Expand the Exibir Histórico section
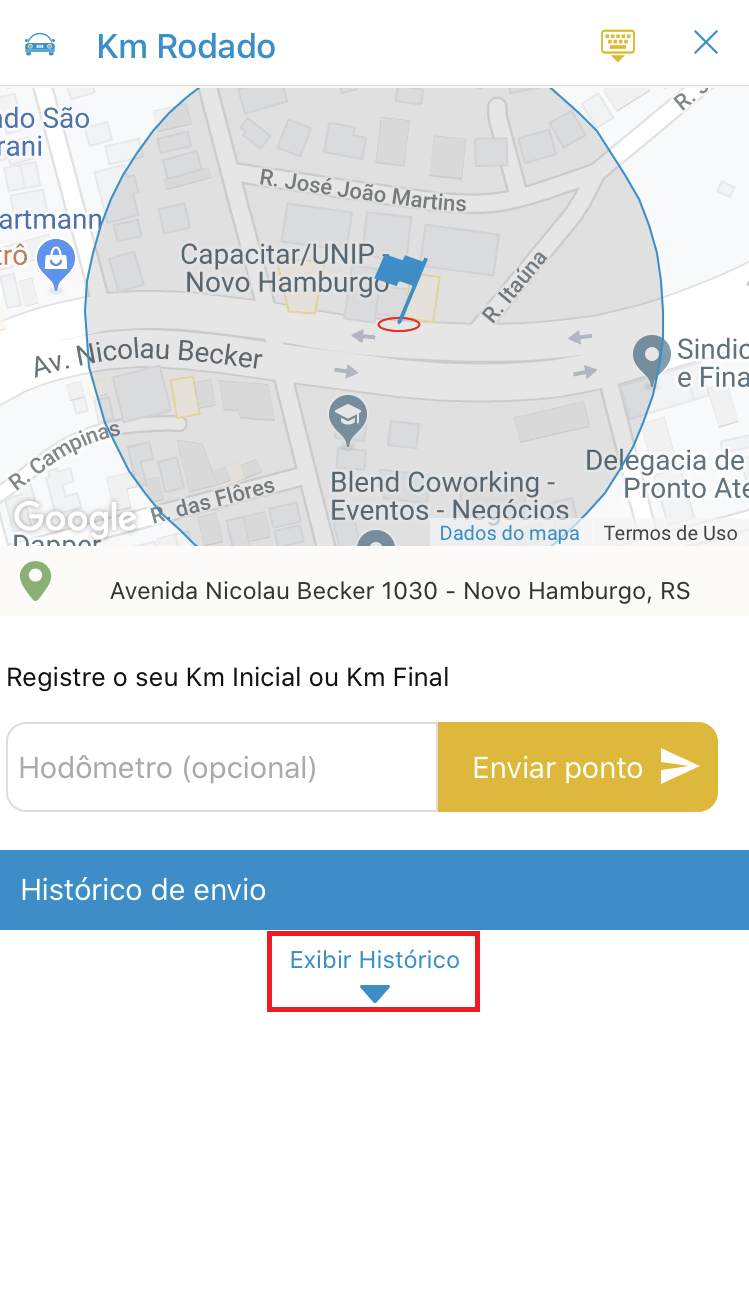The image size is (749, 1292). [373, 959]
